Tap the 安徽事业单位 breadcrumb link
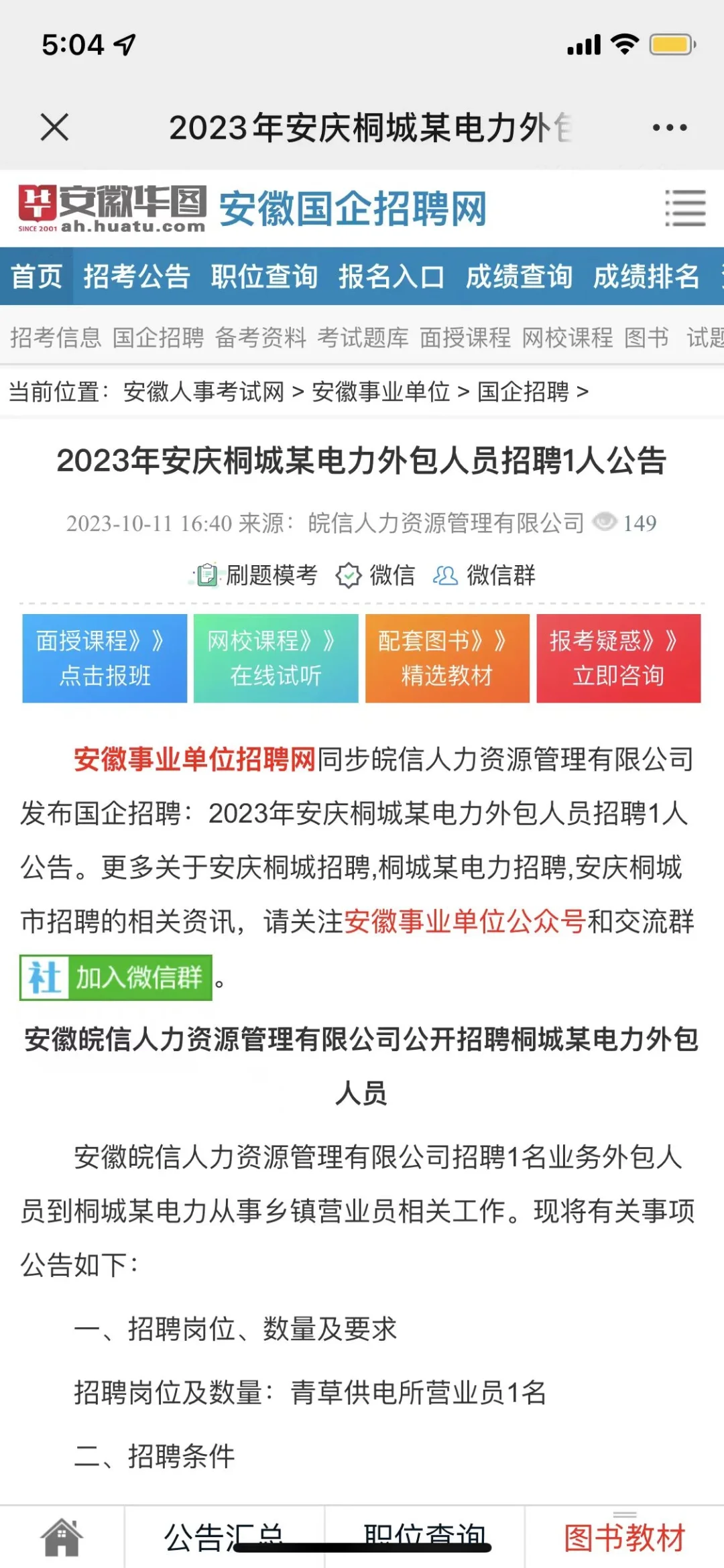Screen dimensions: 724x1568 [381, 391]
